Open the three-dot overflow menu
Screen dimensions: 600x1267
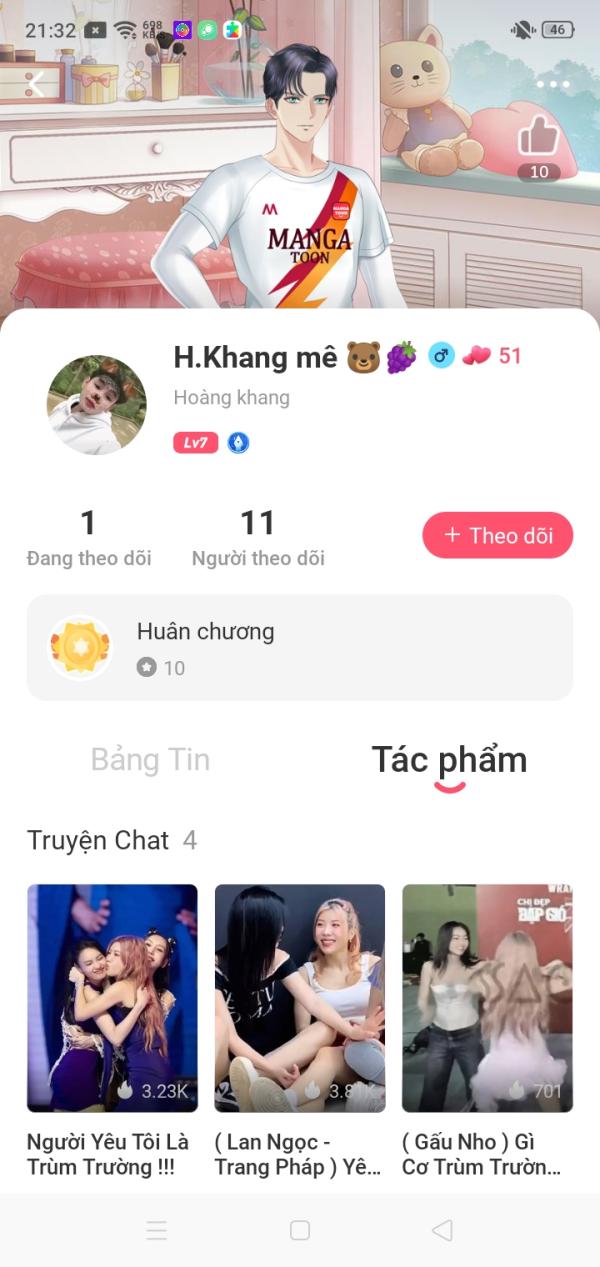(553, 85)
